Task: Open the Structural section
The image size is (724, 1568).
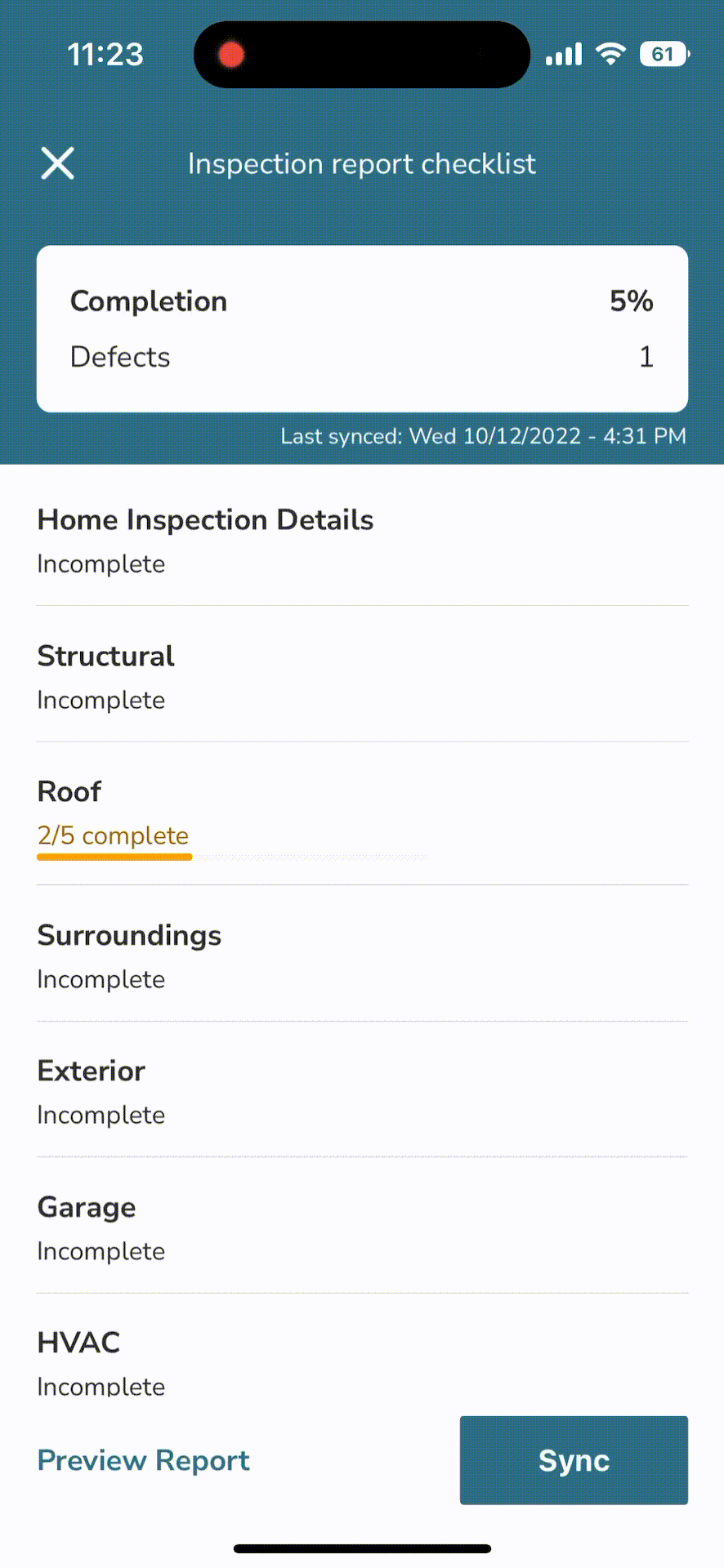Action: click(106, 675)
